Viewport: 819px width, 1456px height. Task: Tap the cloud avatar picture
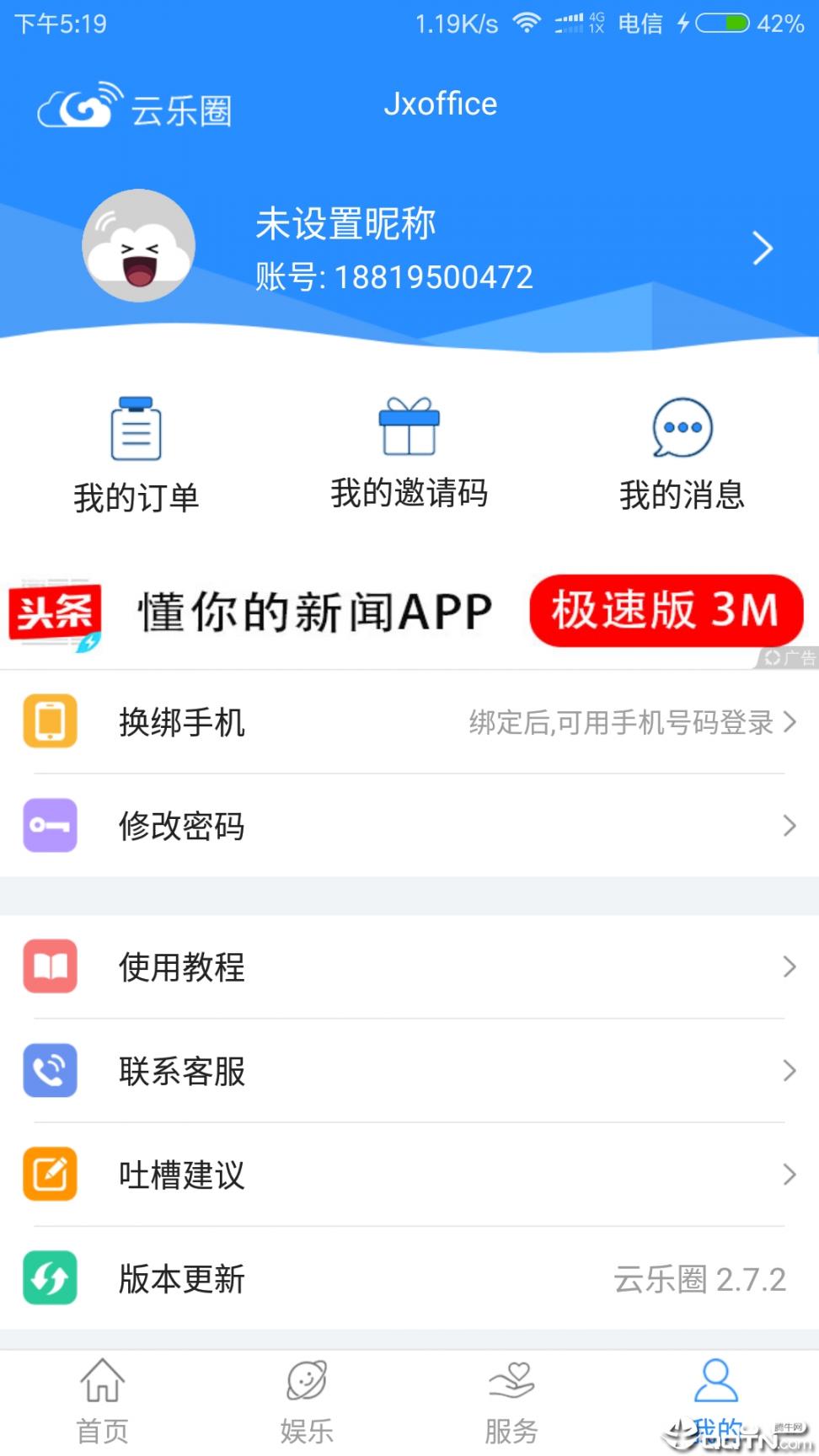point(139,246)
